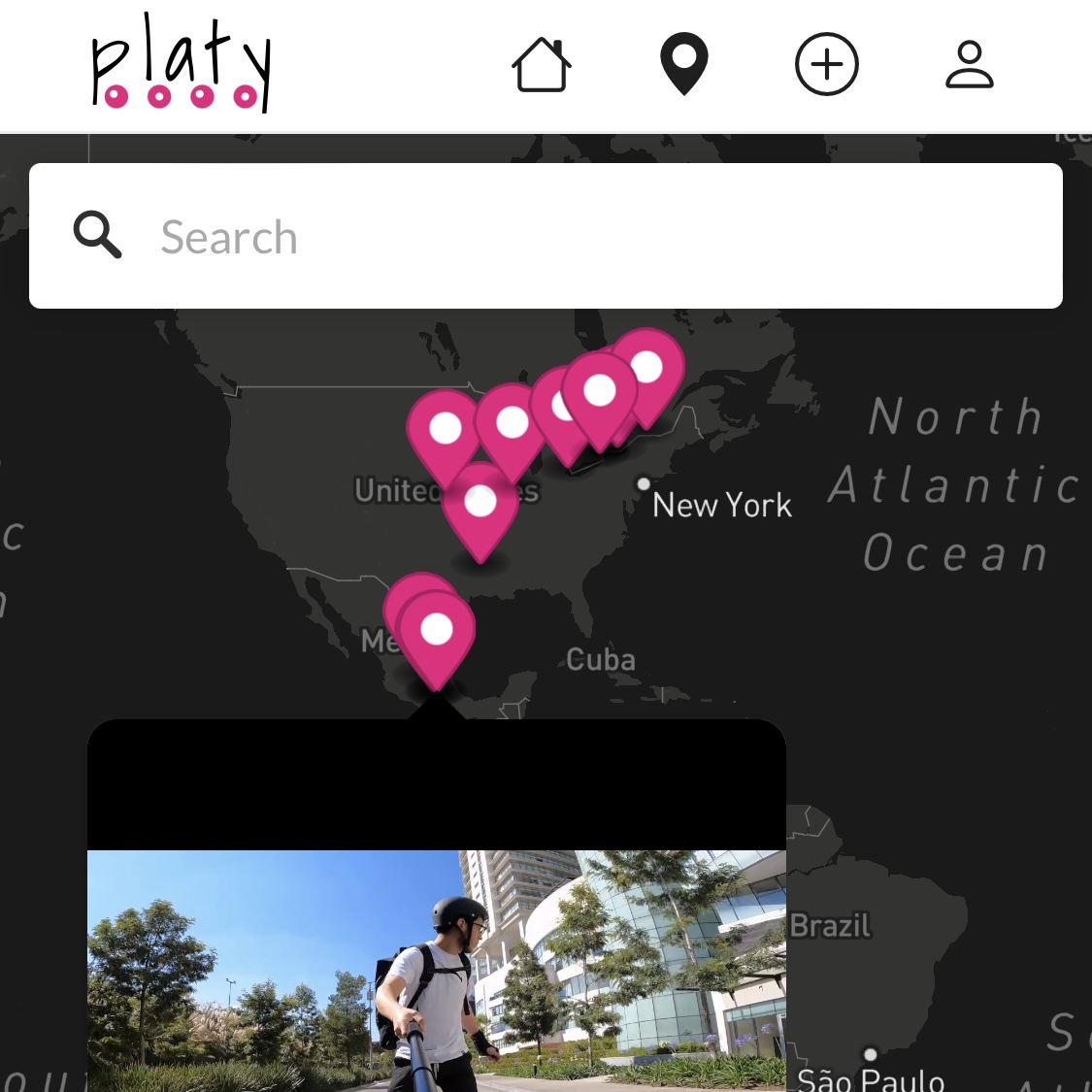Open the map location tab
The image size is (1092, 1092).
click(683, 64)
